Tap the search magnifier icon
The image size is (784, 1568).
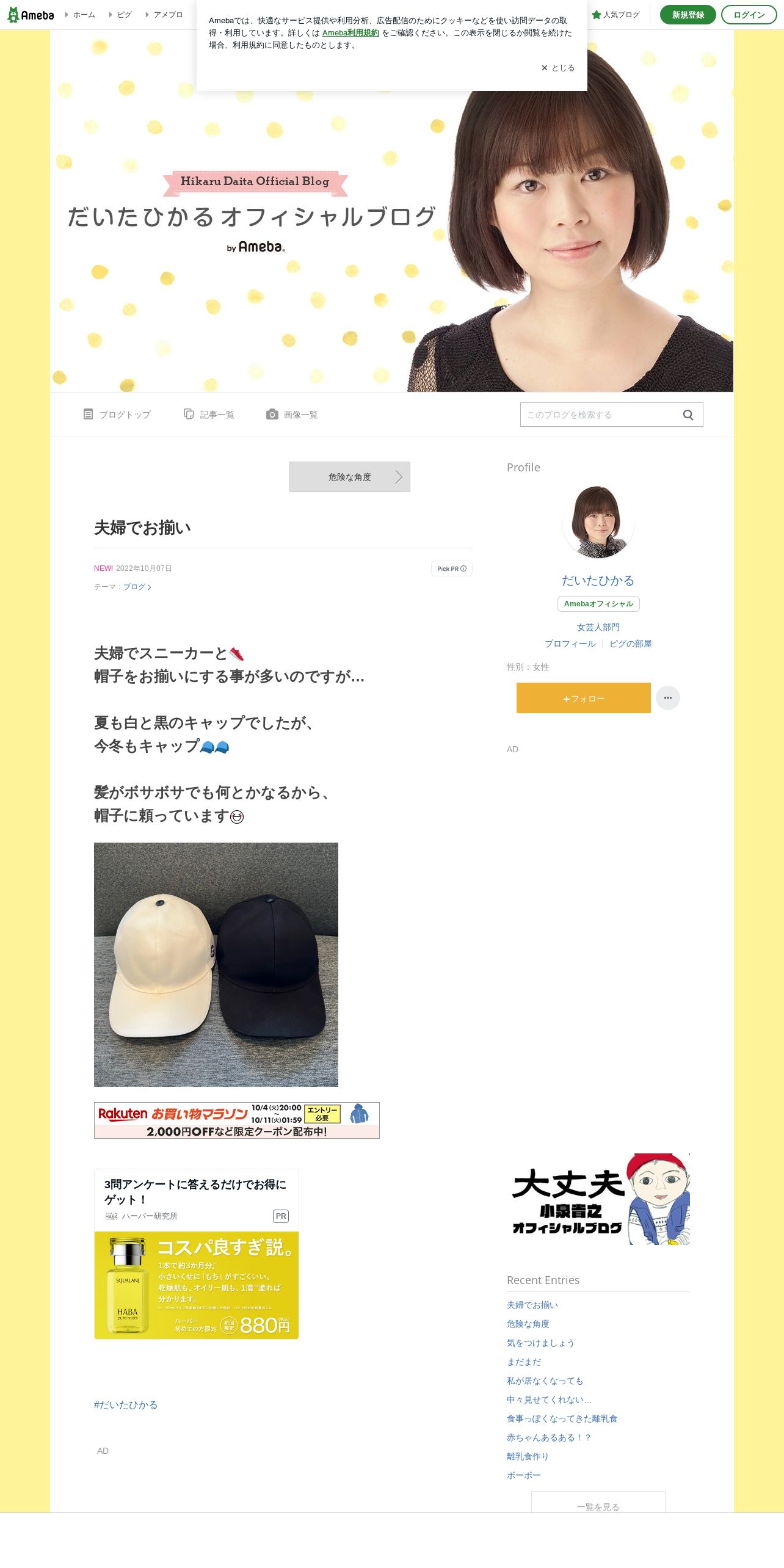pyautogui.click(x=688, y=415)
